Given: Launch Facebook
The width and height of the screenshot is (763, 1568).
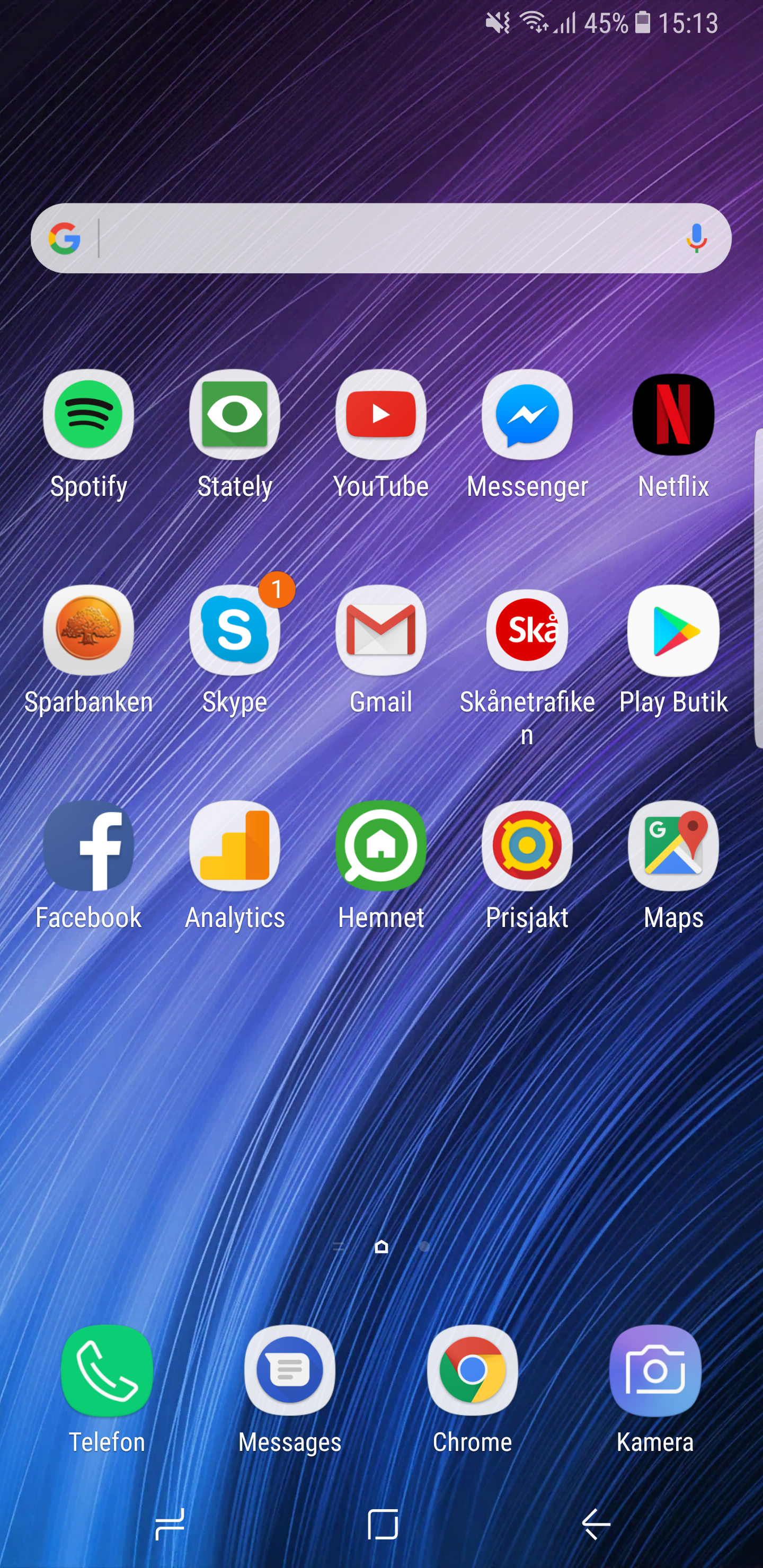Looking at the screenshot, I should tap(88, 846).
